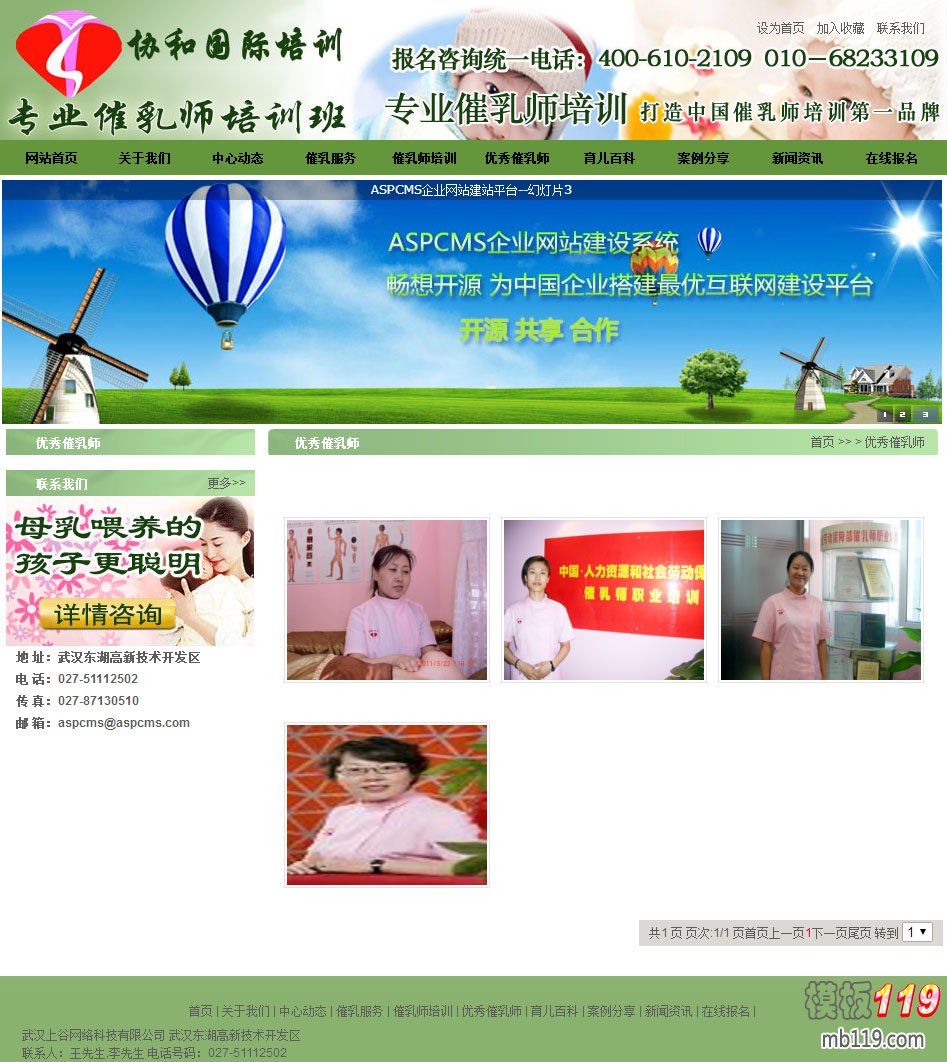Go to 案例分享 in the menu
Viewport: 947px width, 1062px height.
[x=703, y=158]
